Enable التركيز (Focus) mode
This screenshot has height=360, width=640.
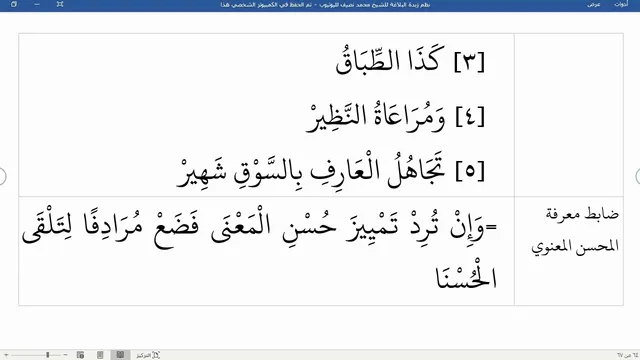click(x=148, y=355)
